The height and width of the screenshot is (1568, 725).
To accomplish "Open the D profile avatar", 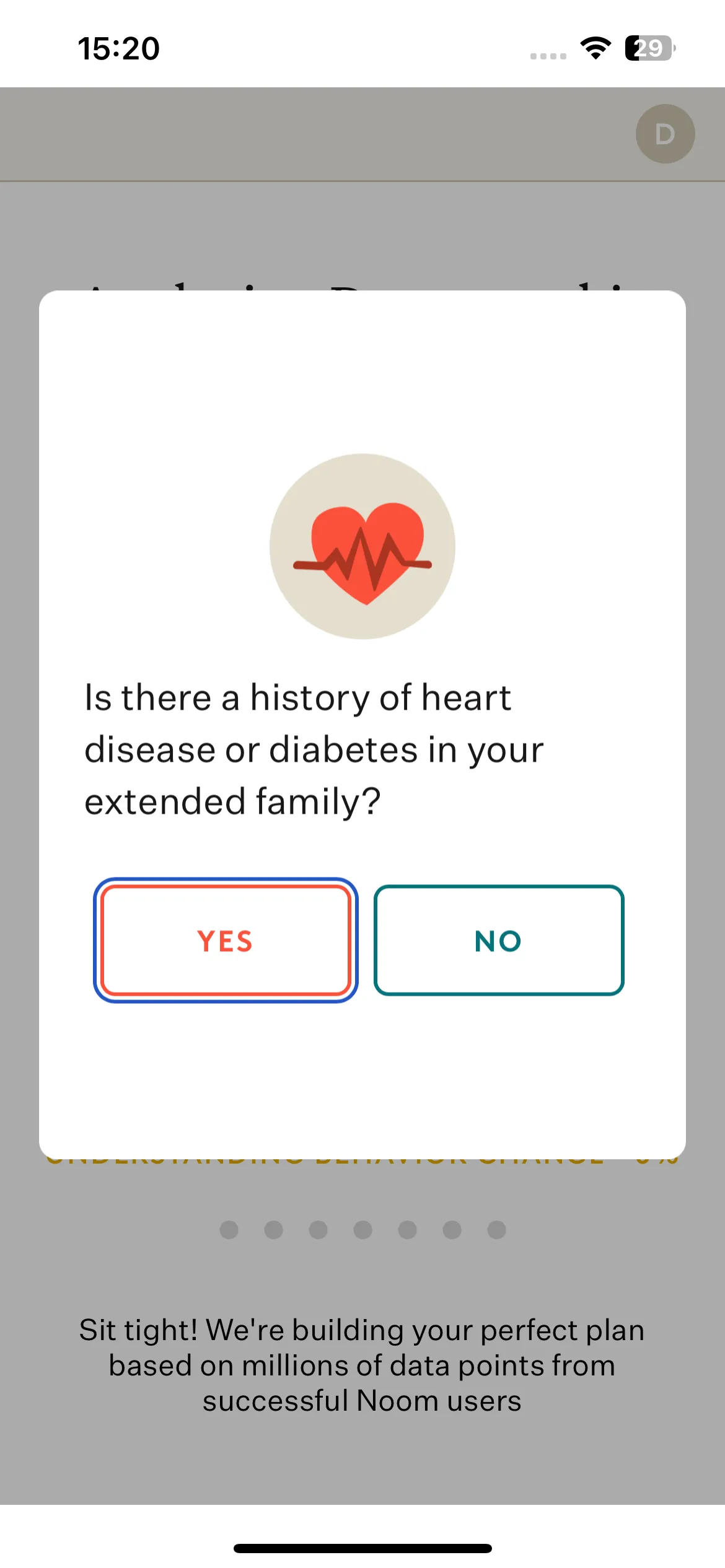I will point(665,134).
